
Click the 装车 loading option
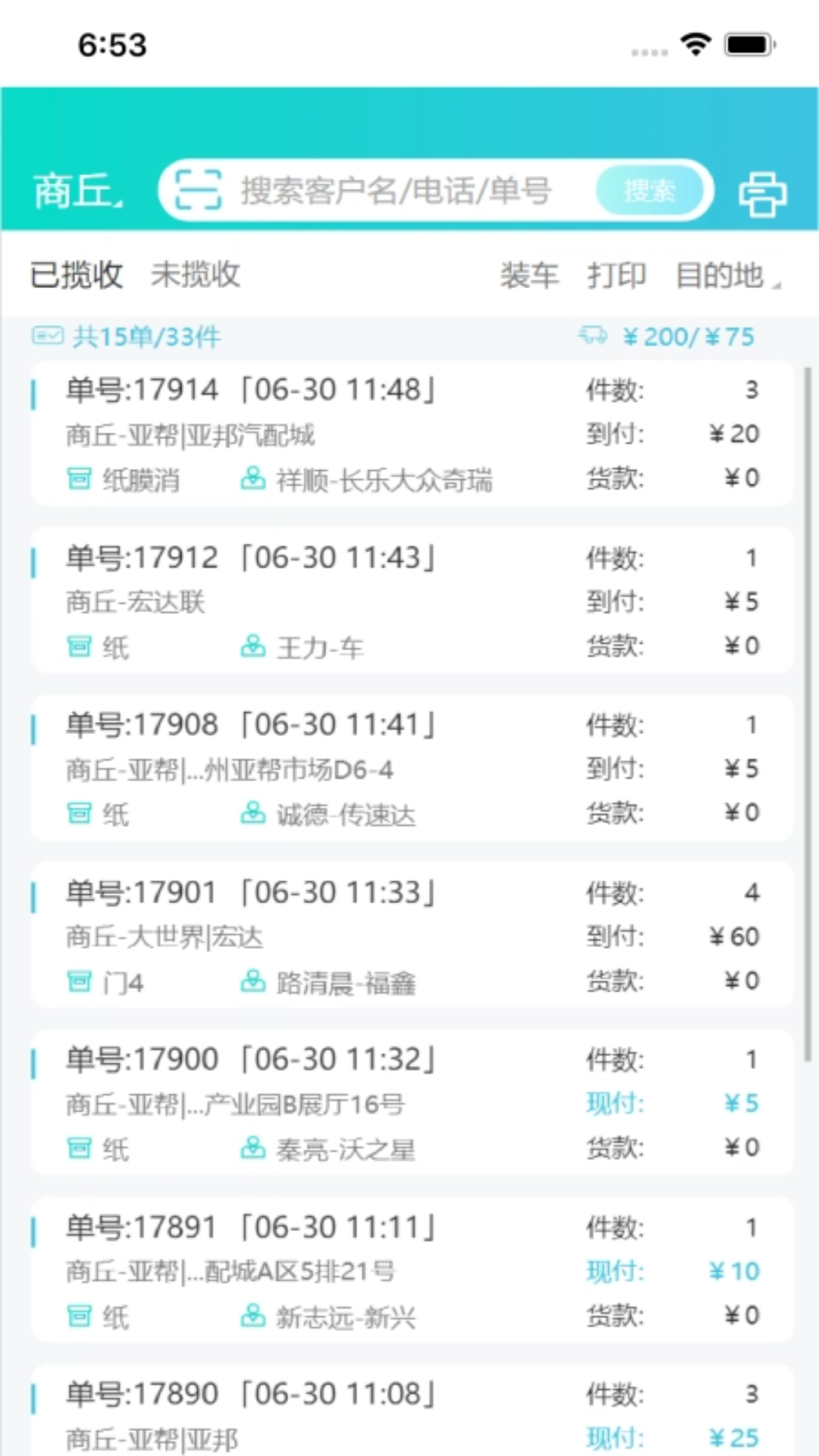tap(529, 275)
